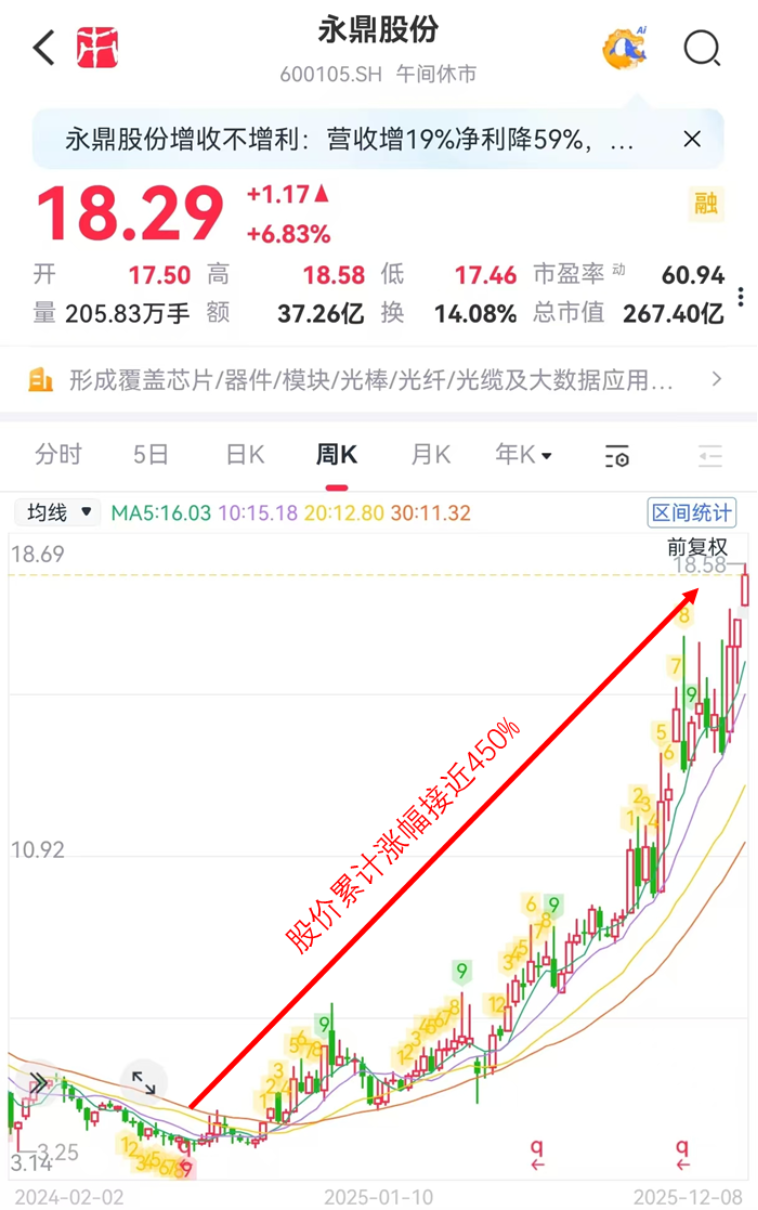Tap the 融 margin trading badge
The image size is (758, 1210).
[707, 204]
